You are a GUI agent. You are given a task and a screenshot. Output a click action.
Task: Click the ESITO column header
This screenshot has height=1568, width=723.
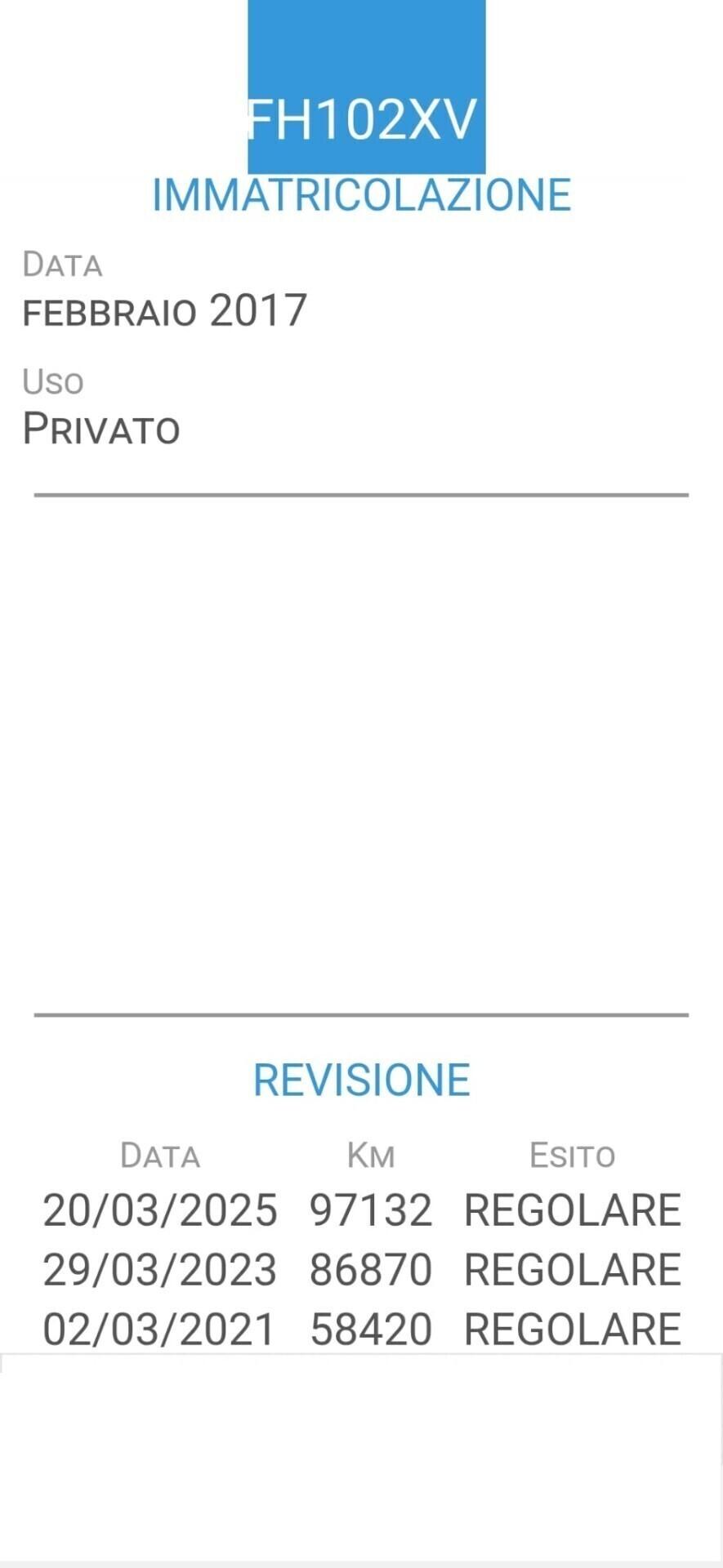[x=573, y=1155]
